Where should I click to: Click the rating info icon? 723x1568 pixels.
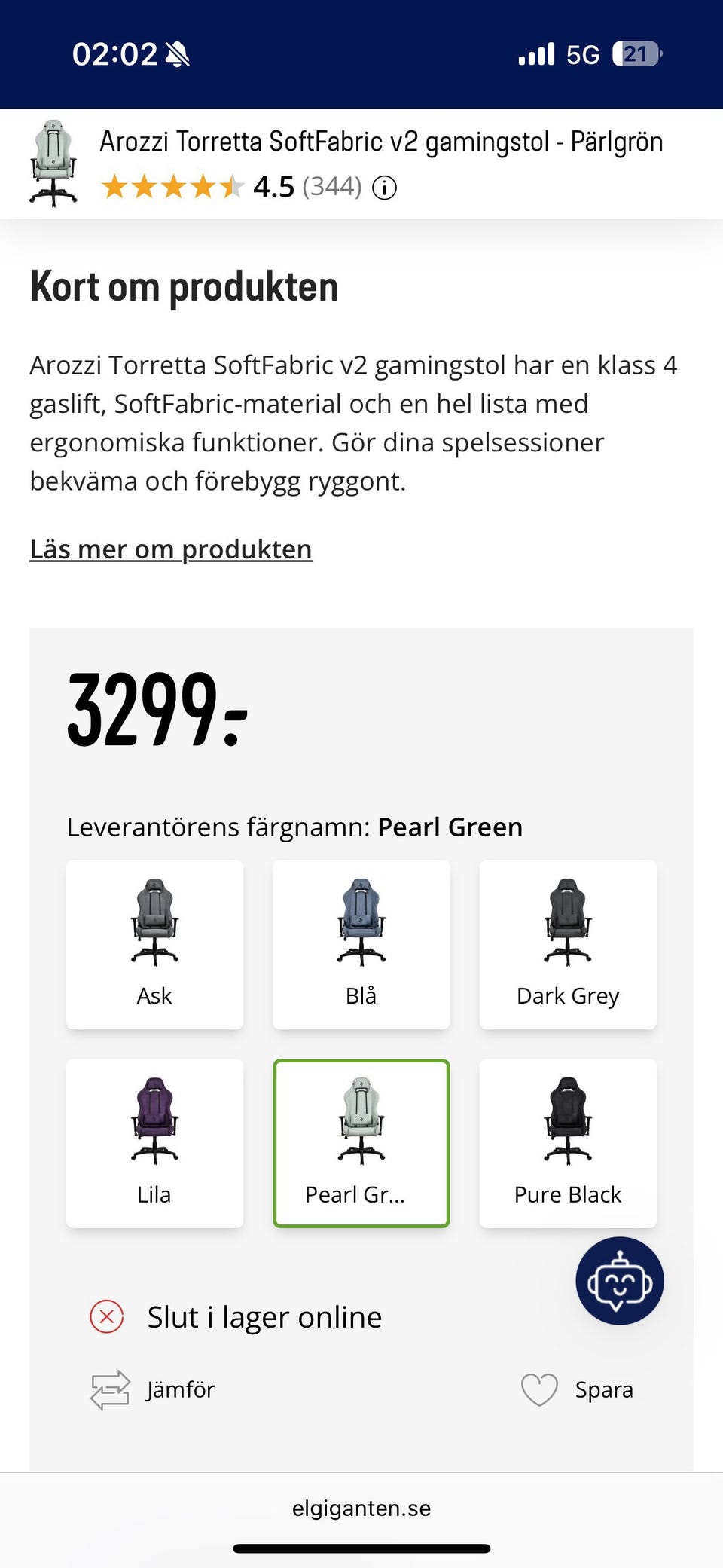(384, 188)
